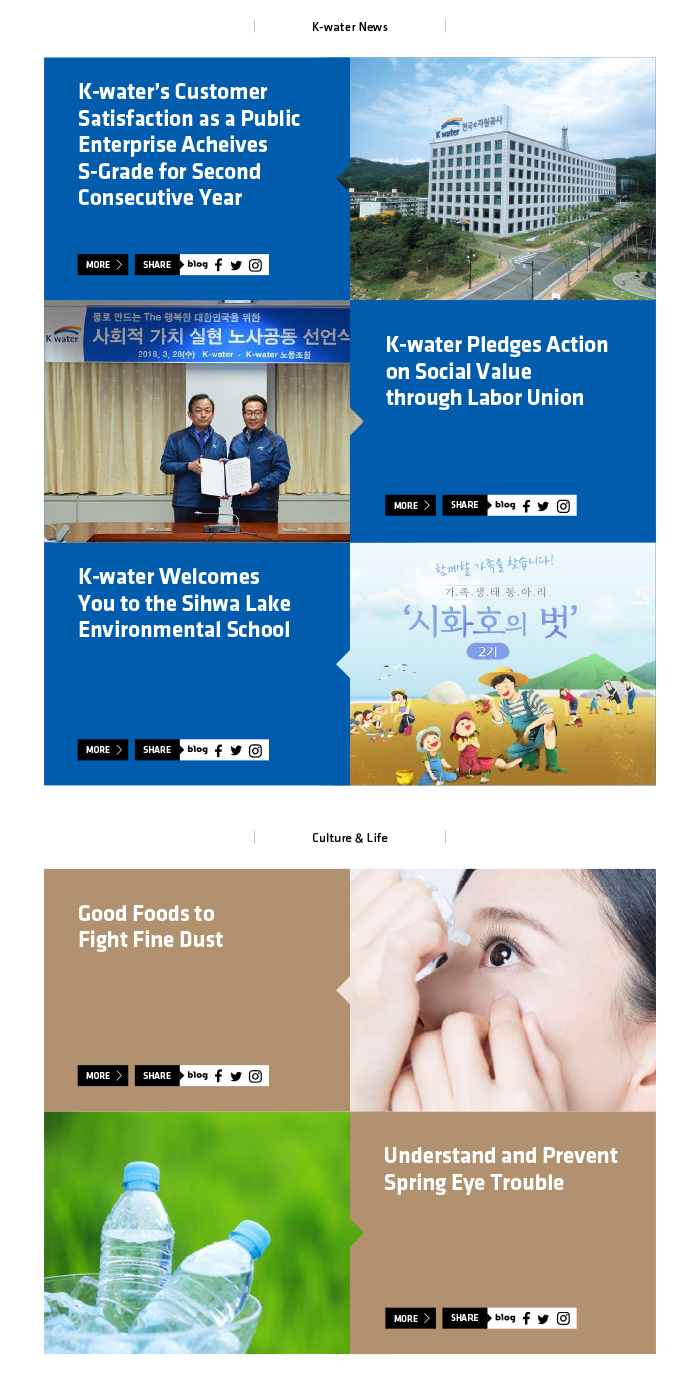Screen dimensions: 700x1373
Task: Tap SHARE under the Sihwa Lake article
Action: coord(157,750)
